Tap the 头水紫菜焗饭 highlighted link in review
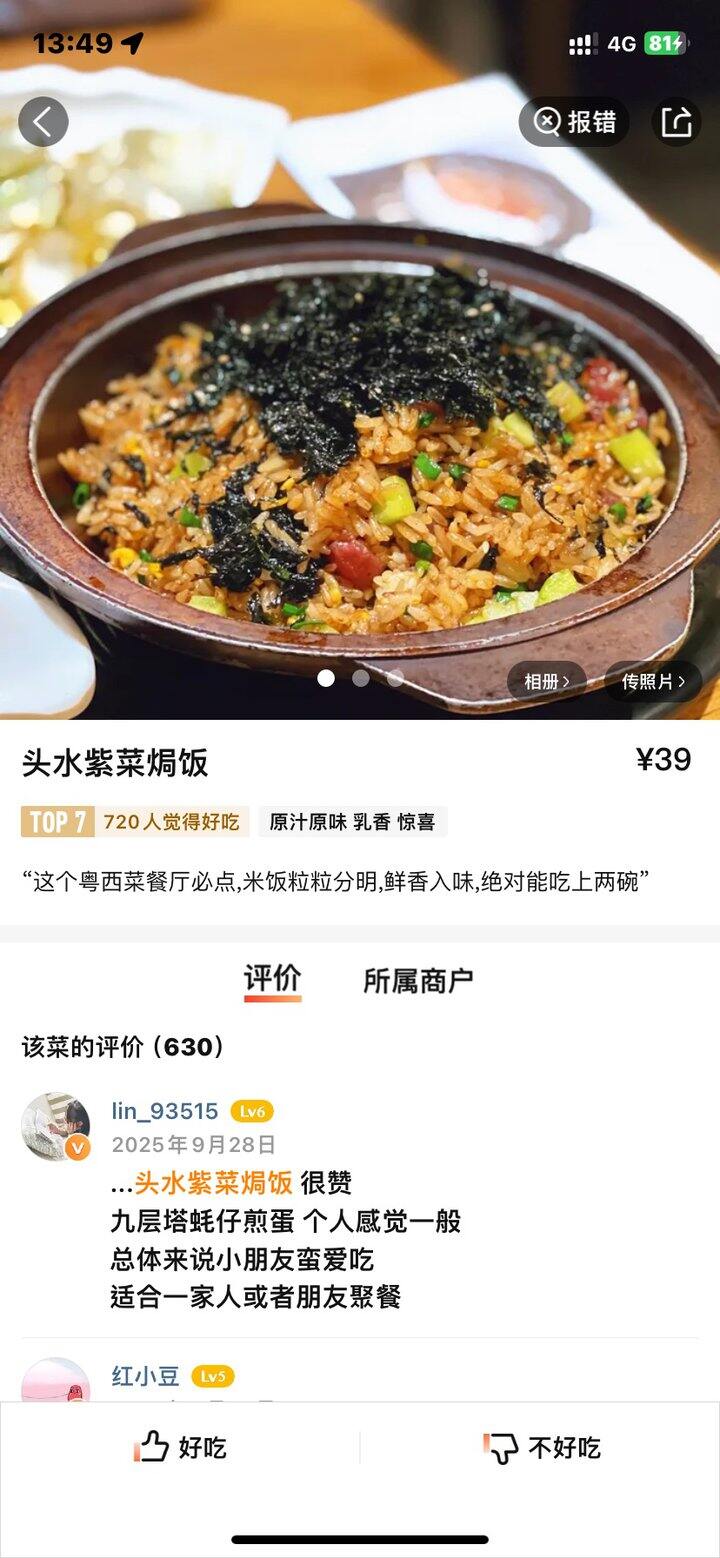 pyautogui.click(x=213, y=1183)
